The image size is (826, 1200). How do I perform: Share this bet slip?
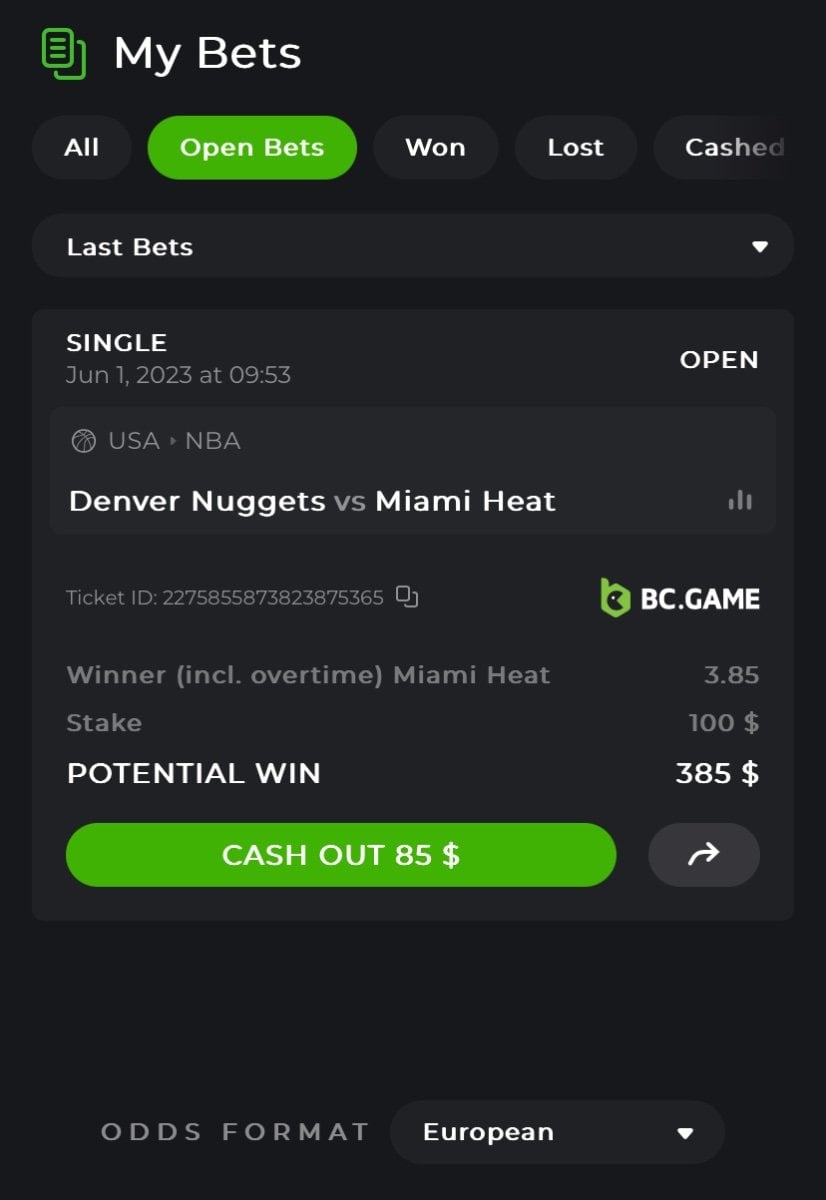pos(704,855)
